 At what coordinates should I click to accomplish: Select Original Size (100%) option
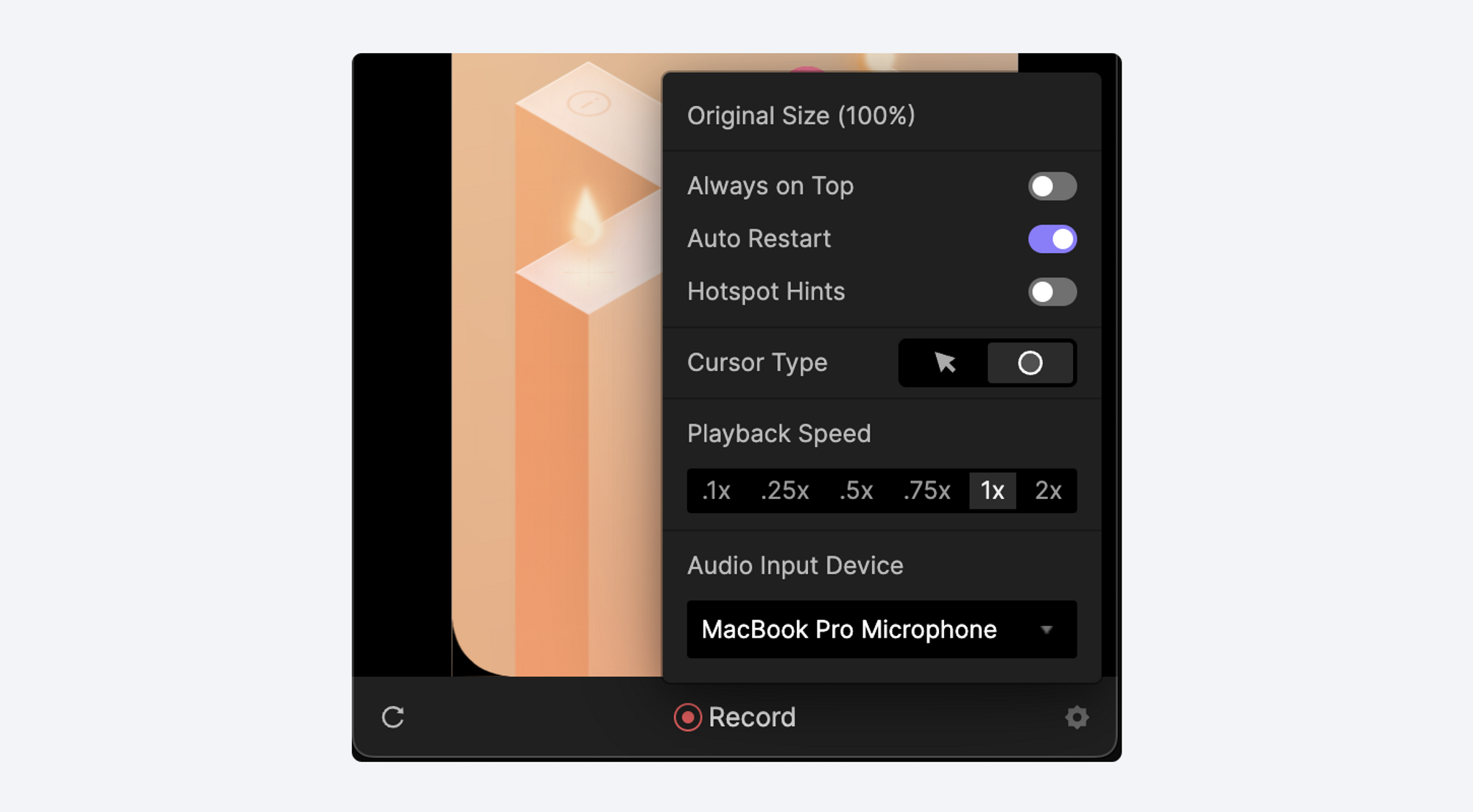click(801, 116)
